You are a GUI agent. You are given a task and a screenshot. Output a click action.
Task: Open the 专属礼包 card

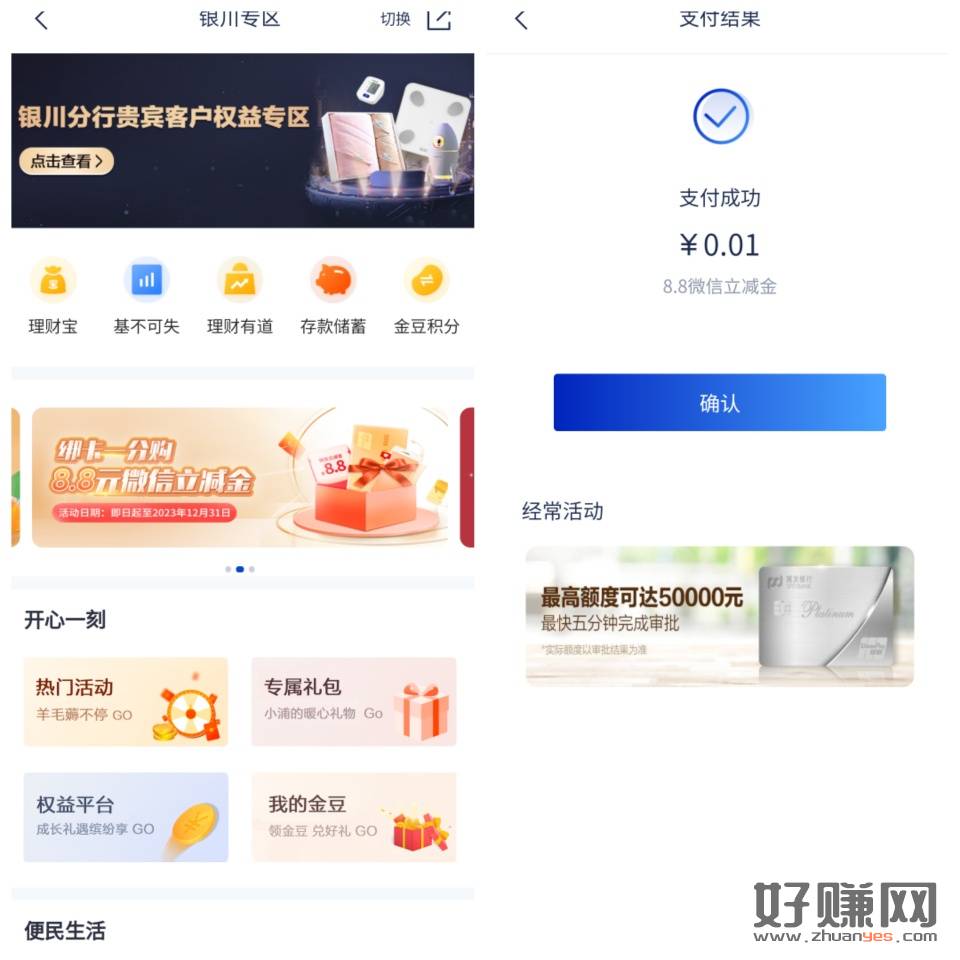[x=353, y=701]
